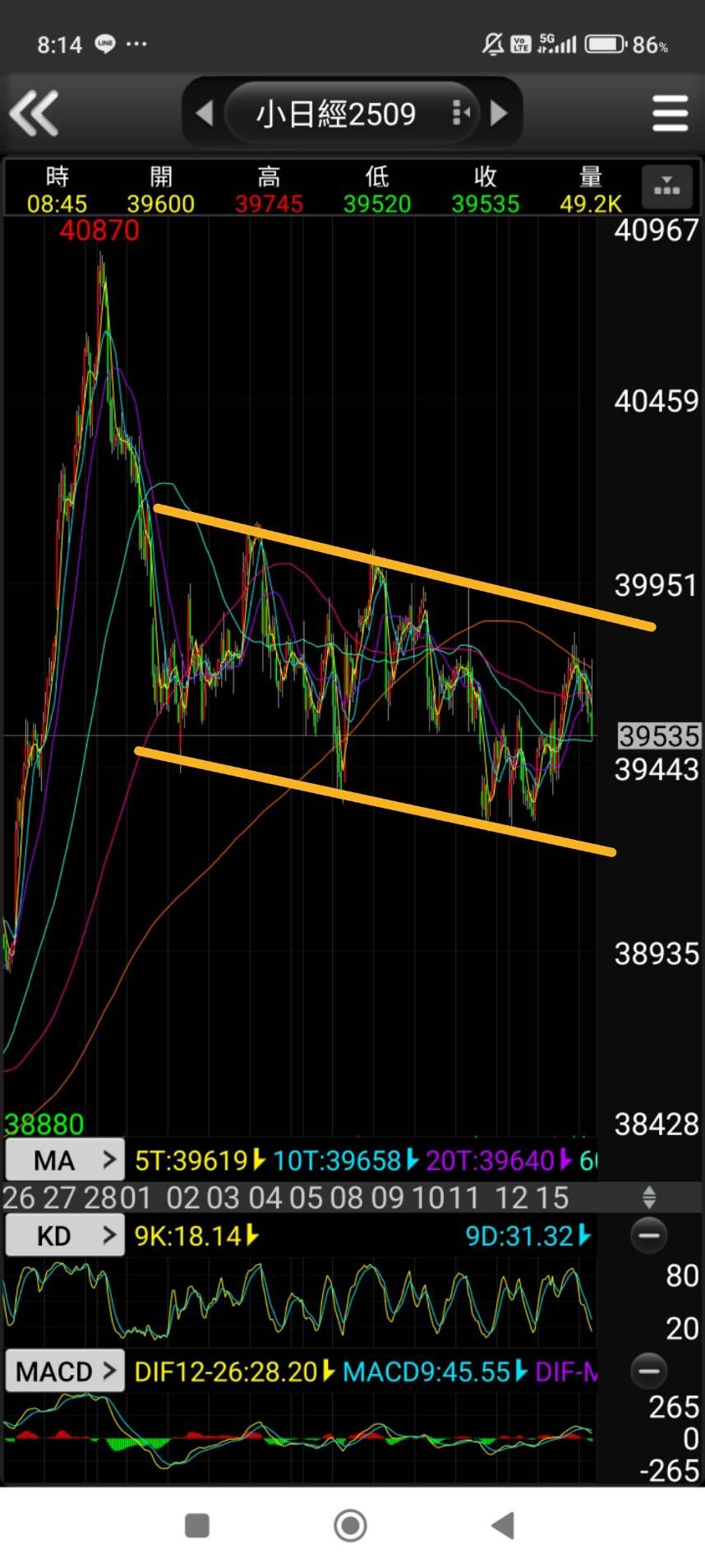Change the KD indicator
The height and width of the screenshot is (1568, 705).
click(66, 1235)
